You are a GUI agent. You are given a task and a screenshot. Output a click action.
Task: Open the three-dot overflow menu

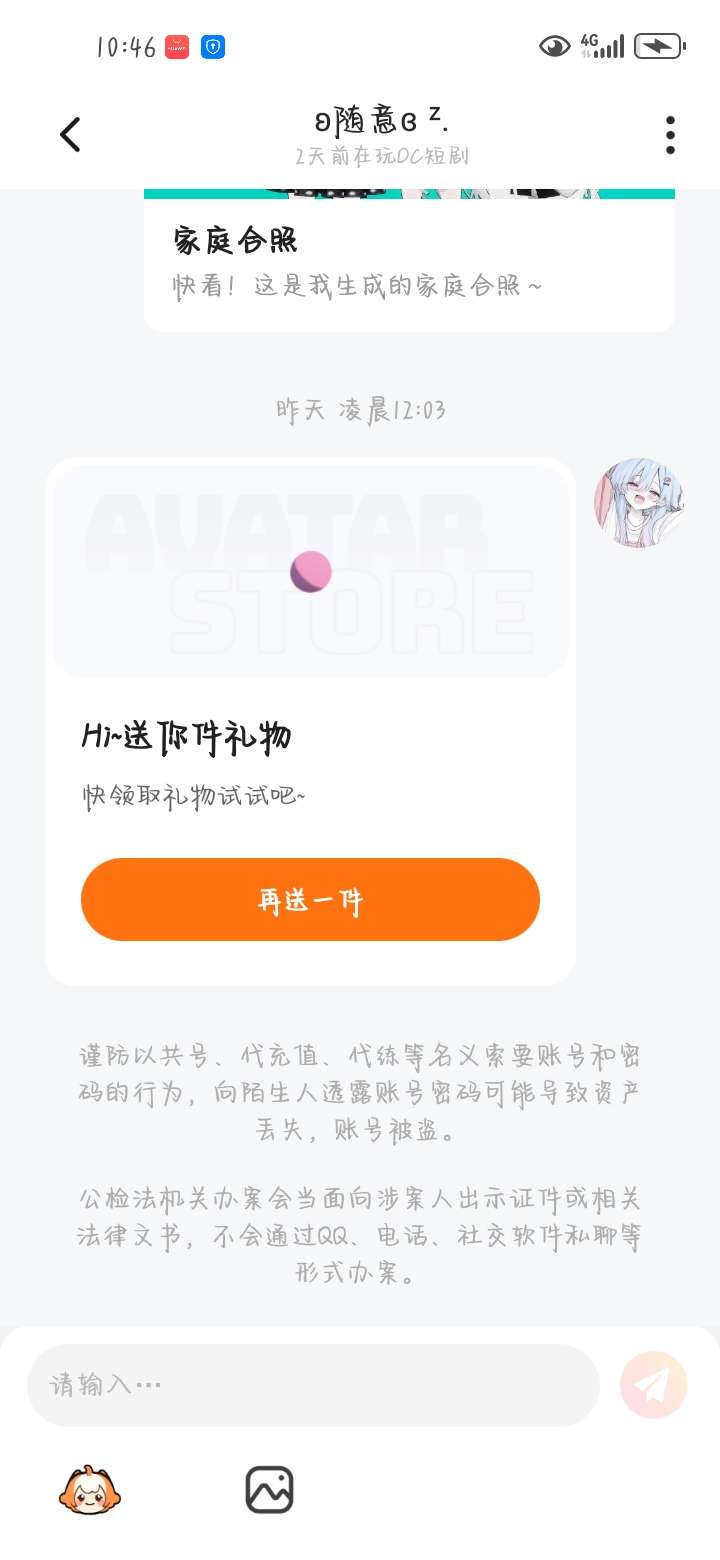[x=670, y=135]
